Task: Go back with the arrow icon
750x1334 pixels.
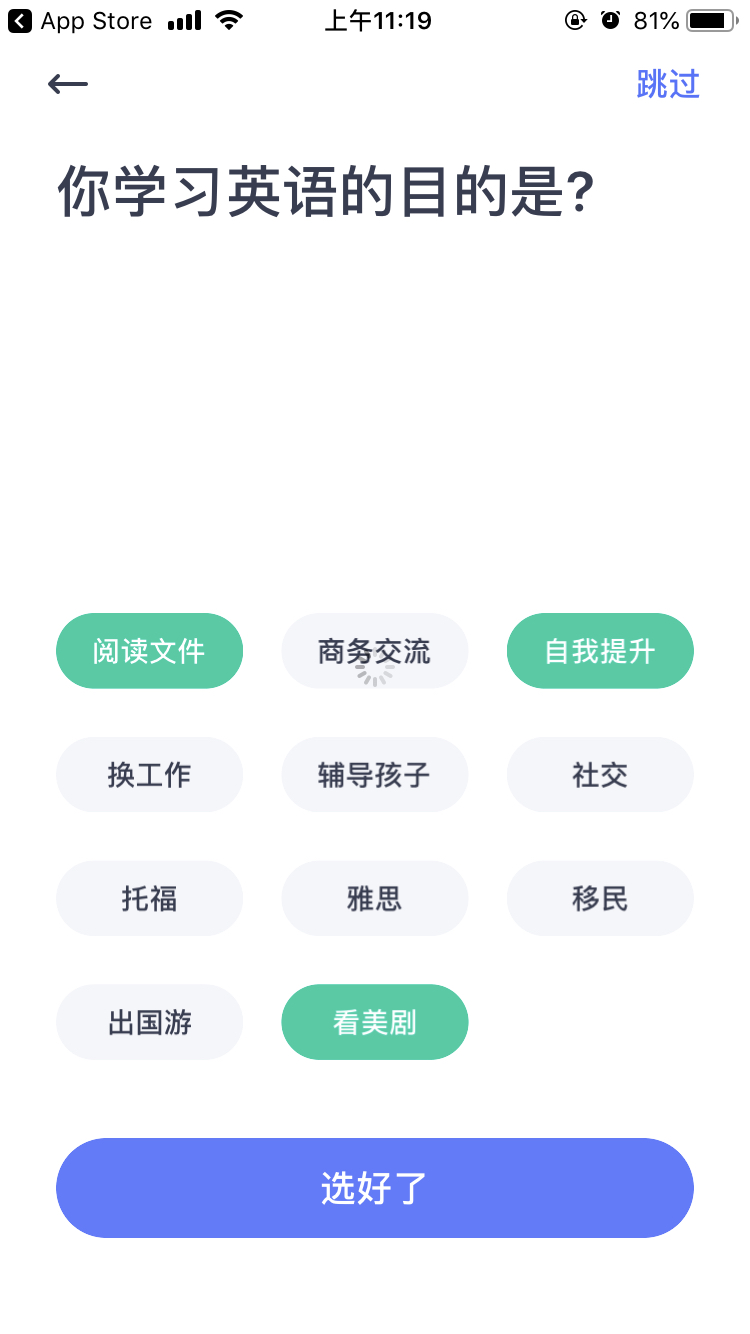Action: point(68,85)
